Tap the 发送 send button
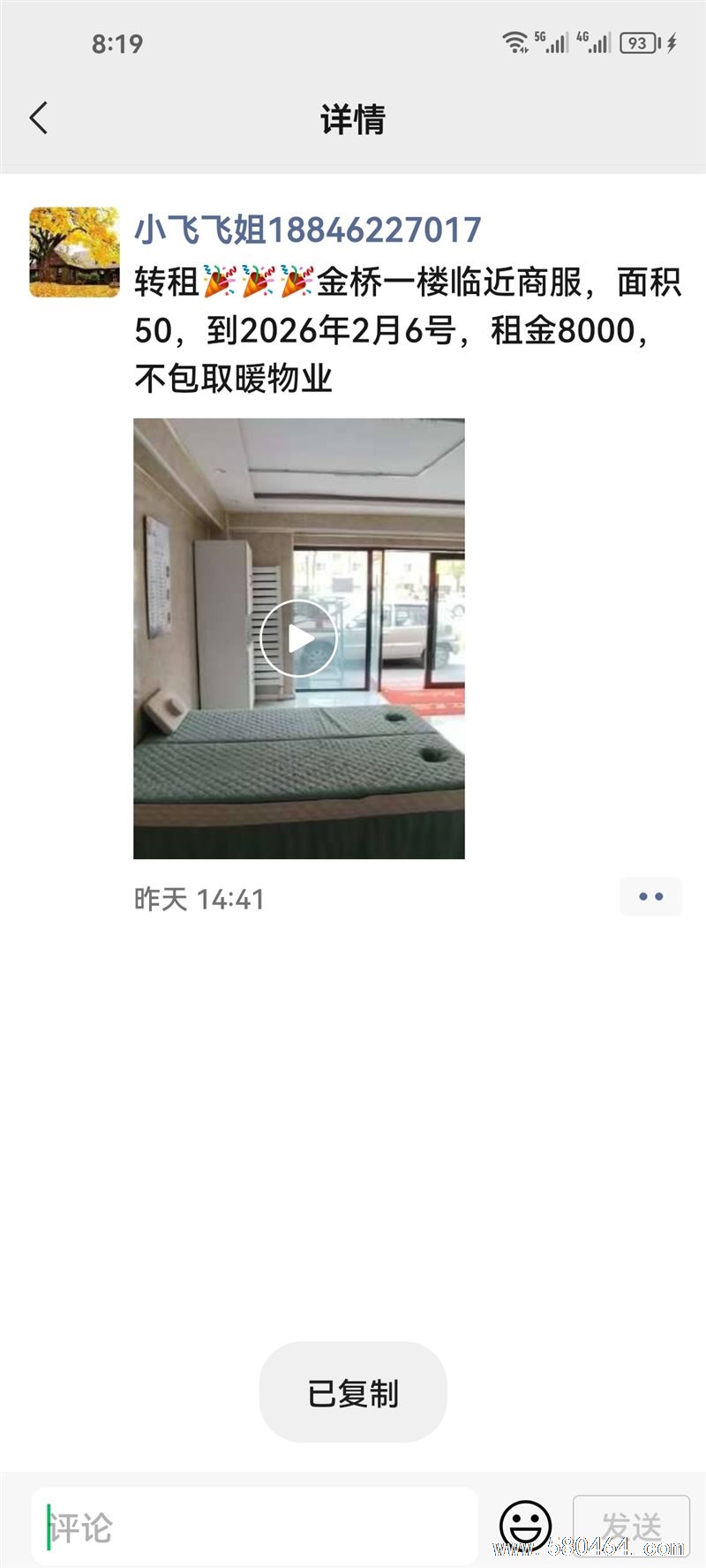Image resolution: width=706 pixels, height=1568 pixels. click(x=631, y=1527)
